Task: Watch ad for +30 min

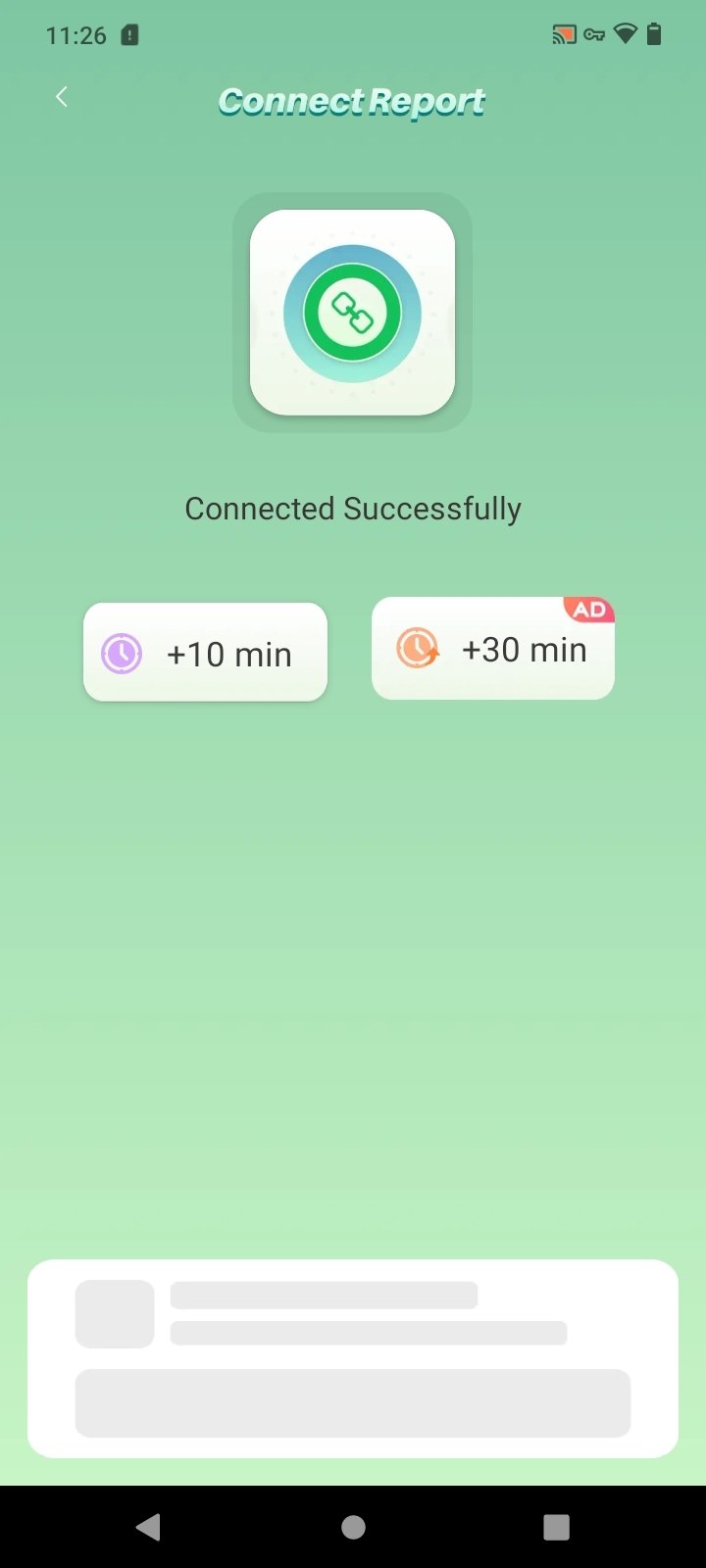Action: tap(492, 649)
